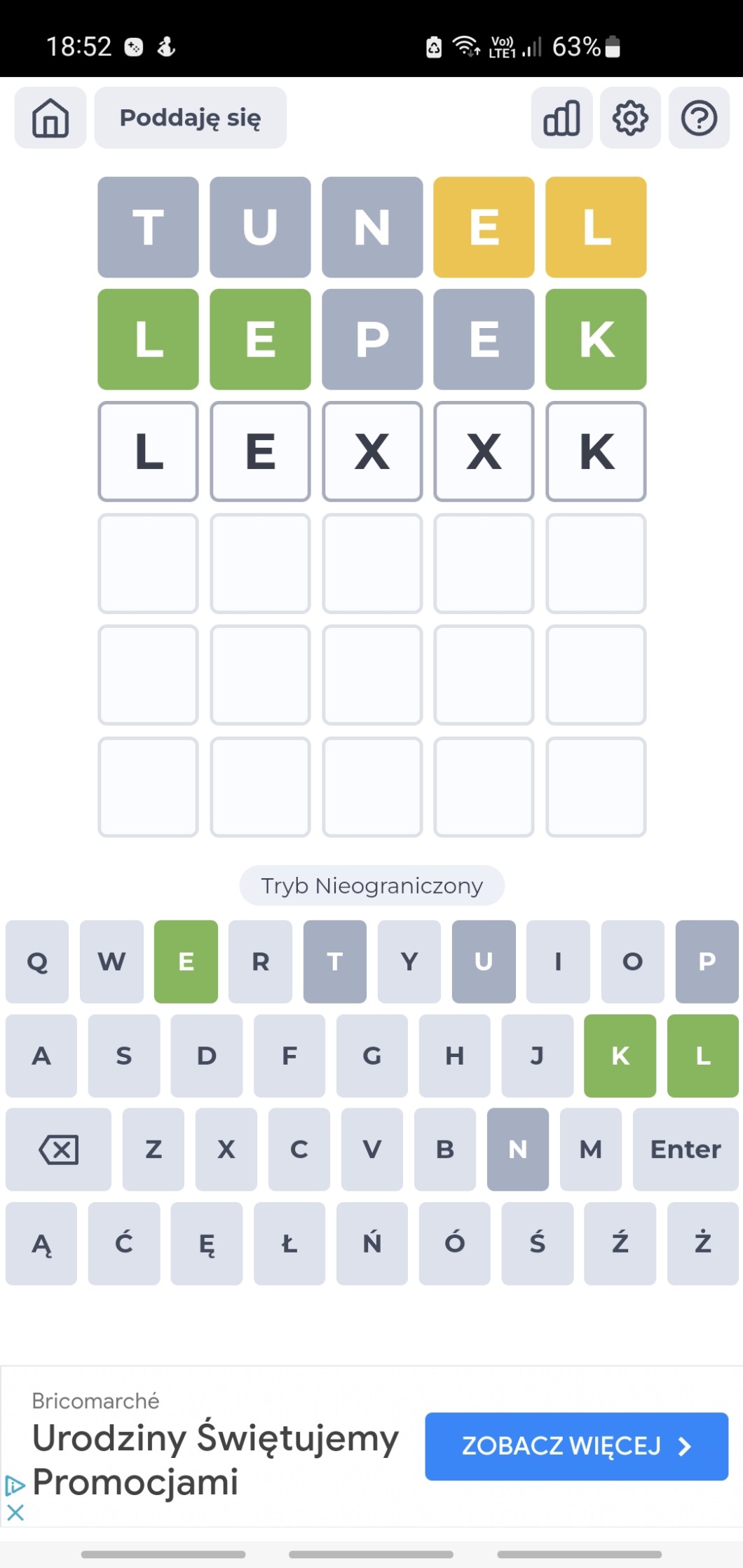Screen dimensions: 743x1568
Task: Select the Ł key on keyboard
Action: click(289, 1243)
